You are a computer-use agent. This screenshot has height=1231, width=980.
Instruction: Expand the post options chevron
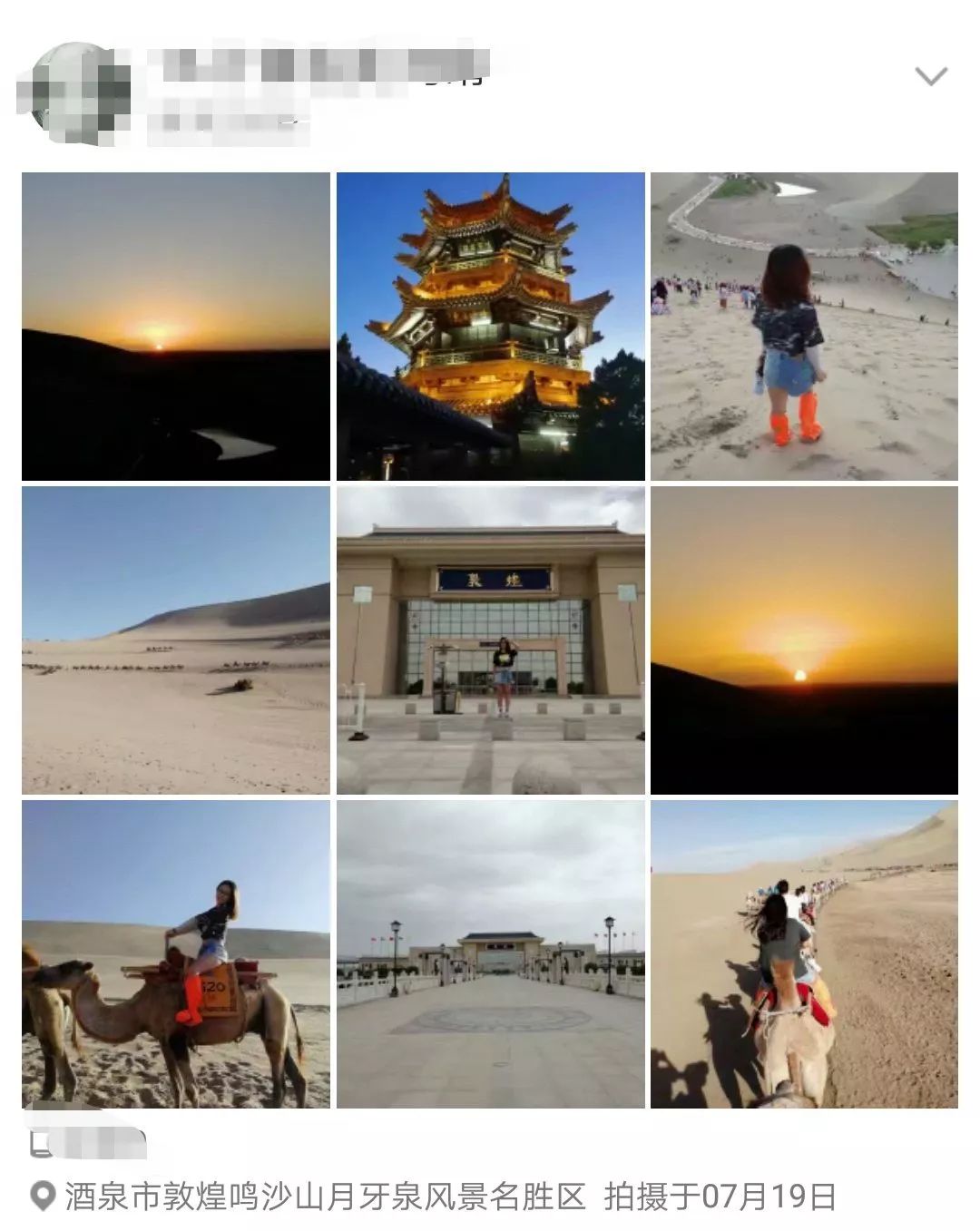coord(931,76)
